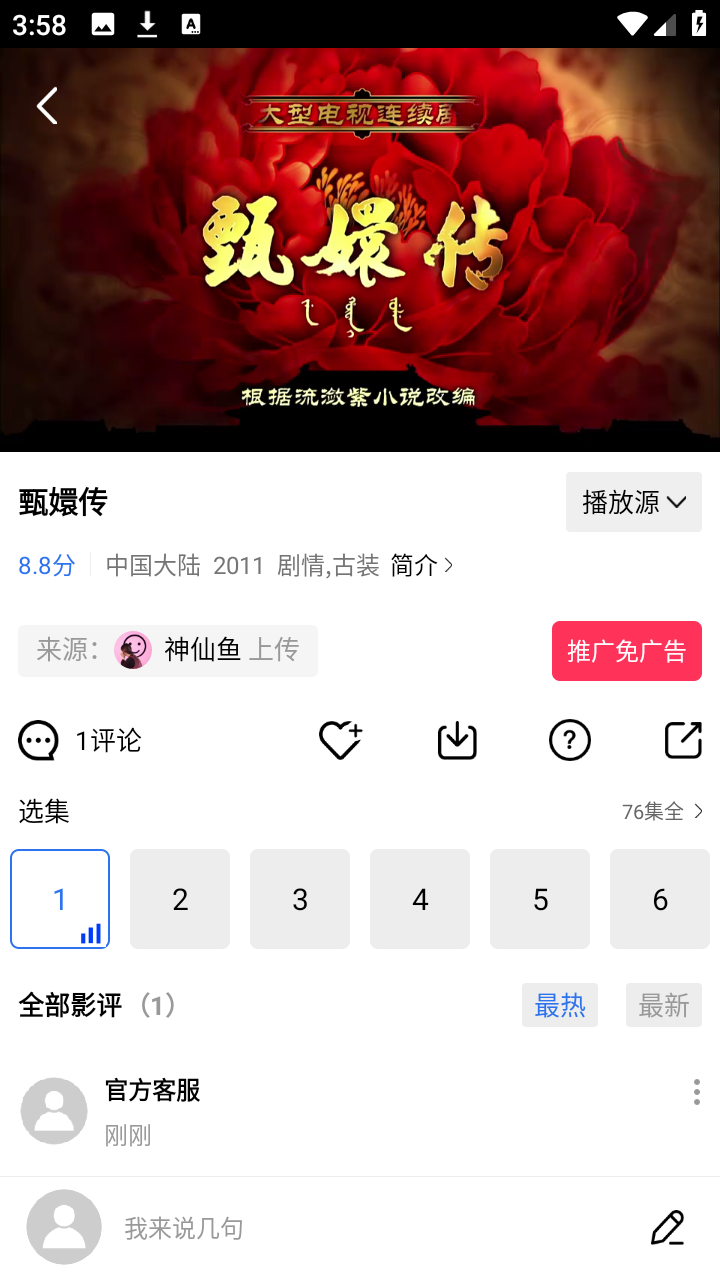Select episode 3
The height and width of the screenshot is (1280, 720).
pyautogui.click(x=300, y=899)
